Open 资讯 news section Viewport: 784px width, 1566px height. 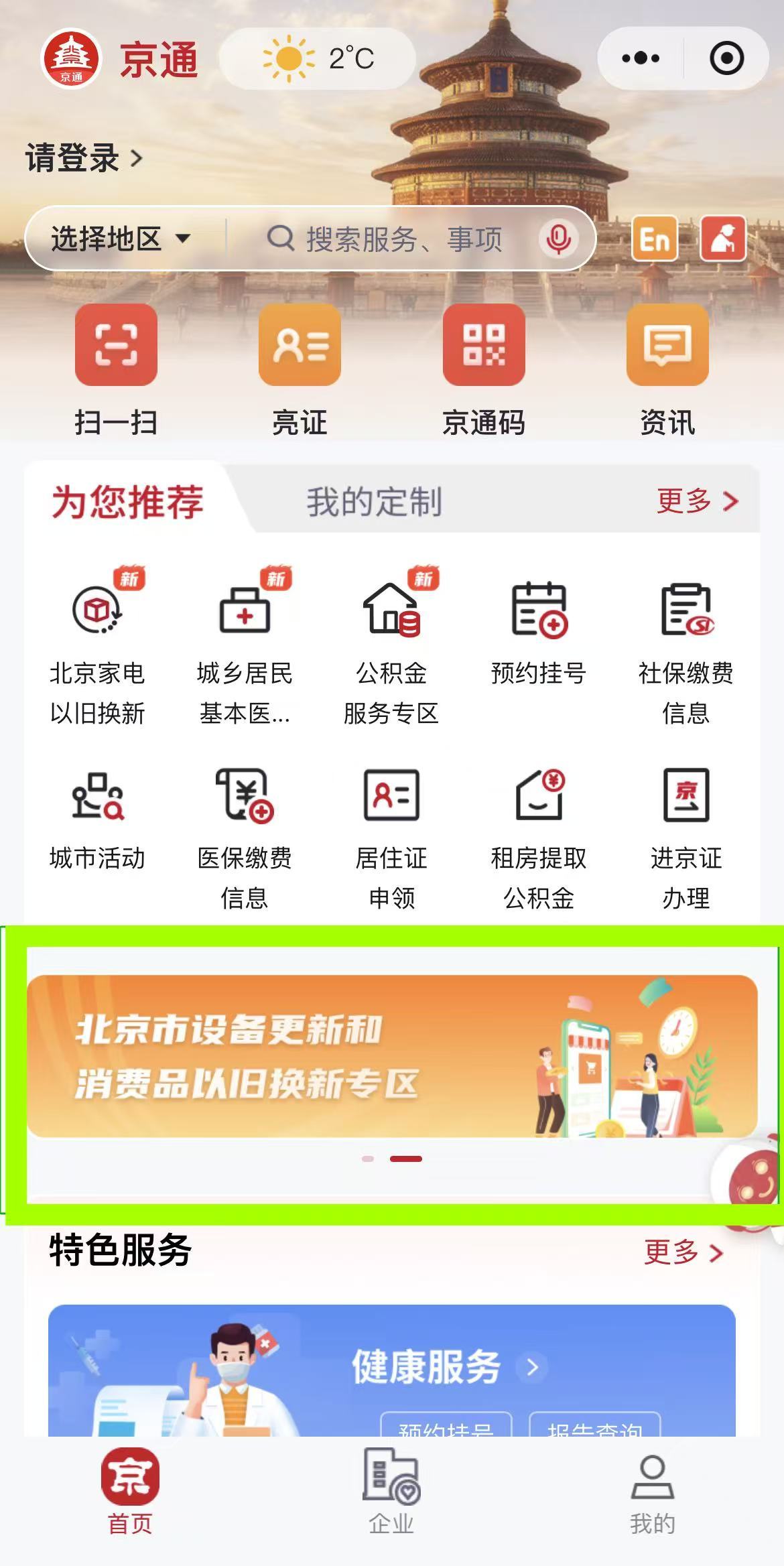click(x=667, y=369)
